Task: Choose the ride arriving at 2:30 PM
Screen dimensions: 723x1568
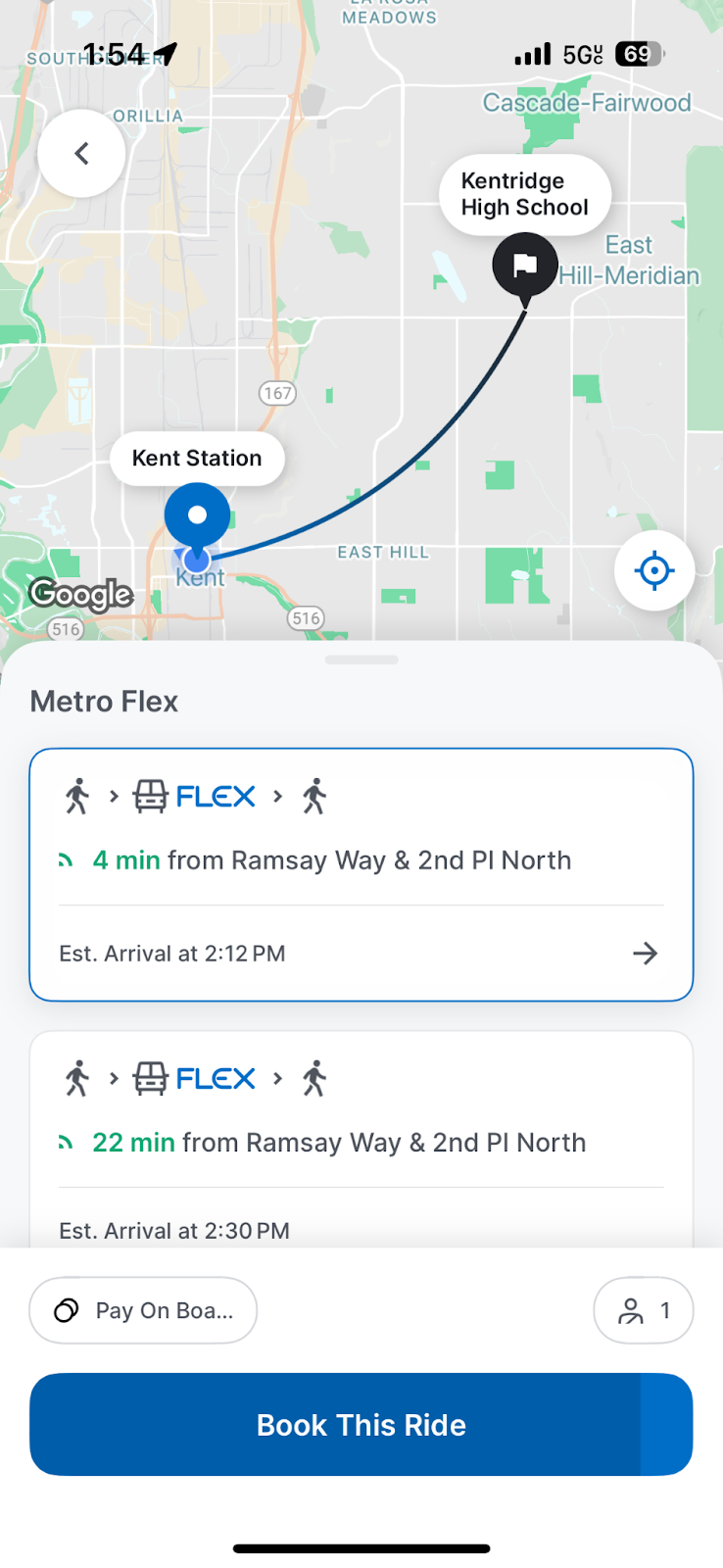Action: coord(361,1142)
